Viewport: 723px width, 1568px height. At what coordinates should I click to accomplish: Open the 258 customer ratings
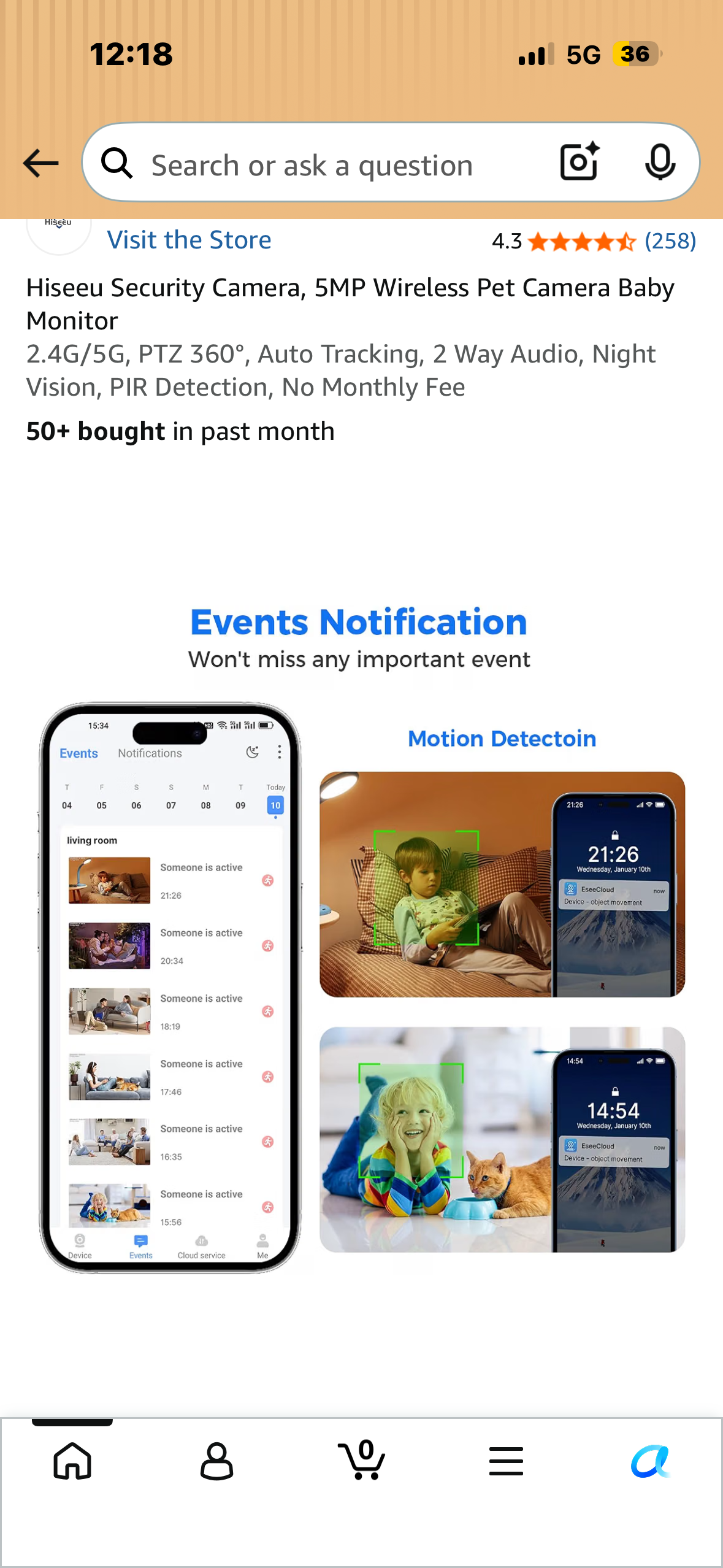point(670,241)
